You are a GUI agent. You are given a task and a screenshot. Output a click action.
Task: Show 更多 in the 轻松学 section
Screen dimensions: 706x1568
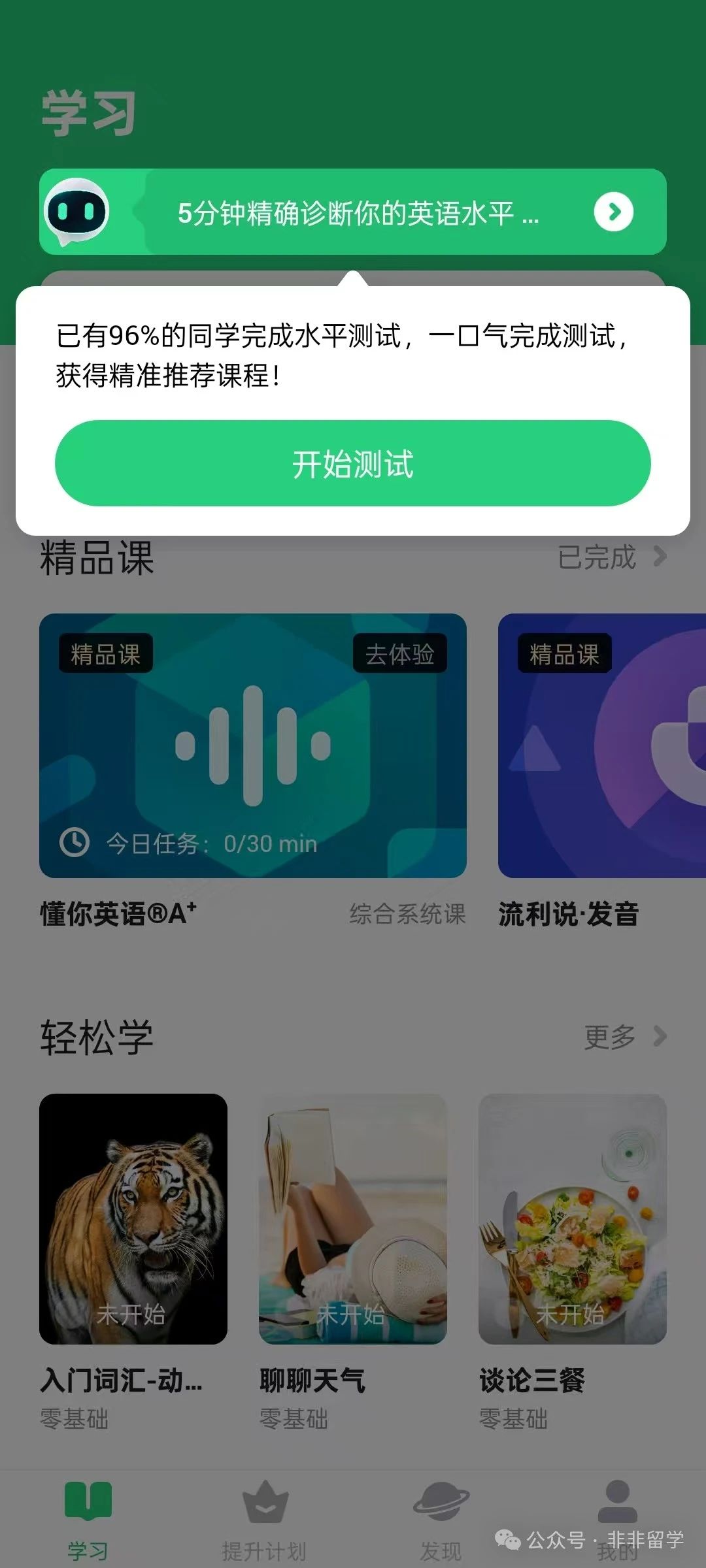[625, 1036]
